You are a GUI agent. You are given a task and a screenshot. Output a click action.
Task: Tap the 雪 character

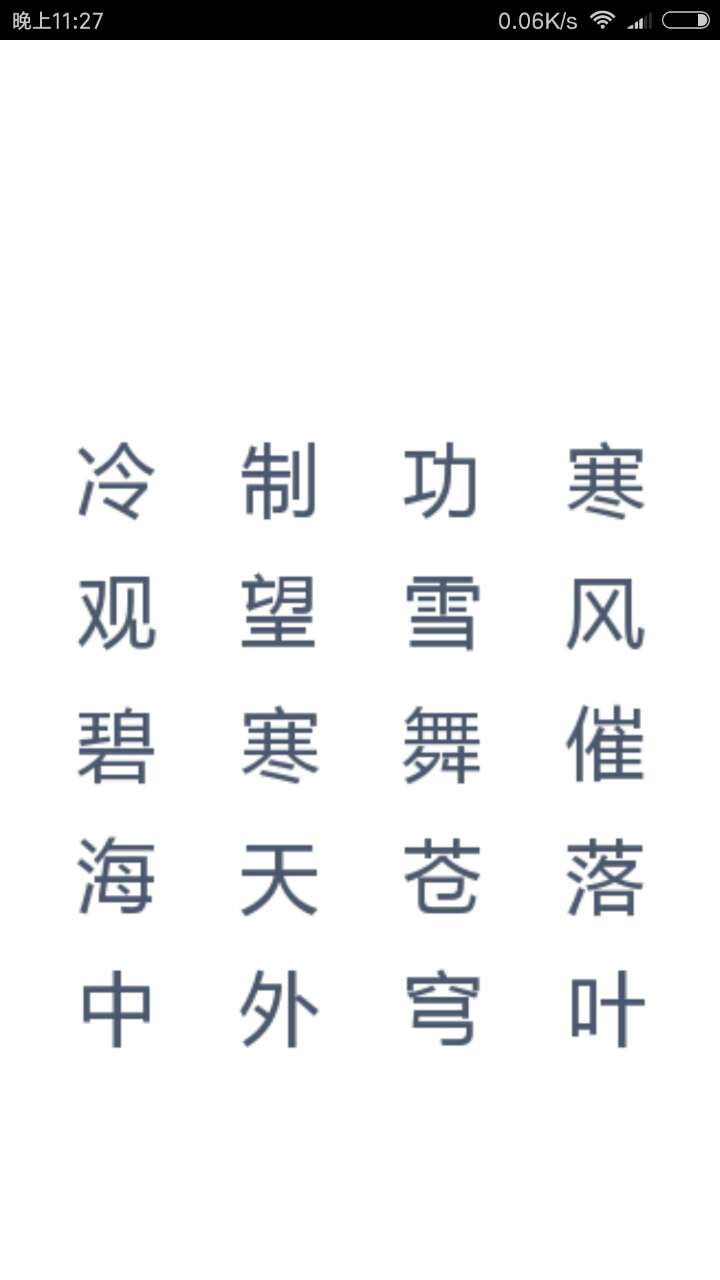coord(442,613)
